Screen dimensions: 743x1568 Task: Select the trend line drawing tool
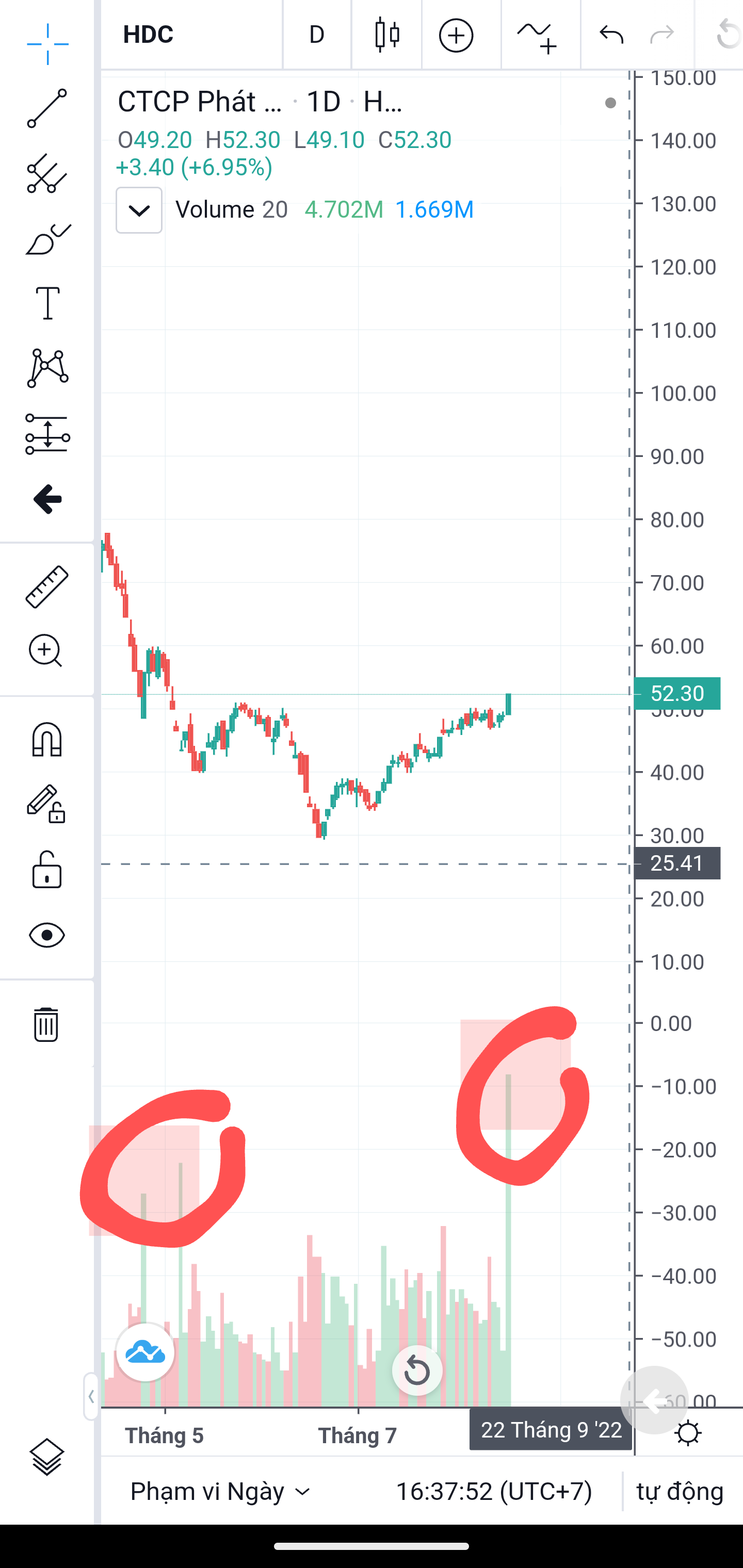pos(47,108)
